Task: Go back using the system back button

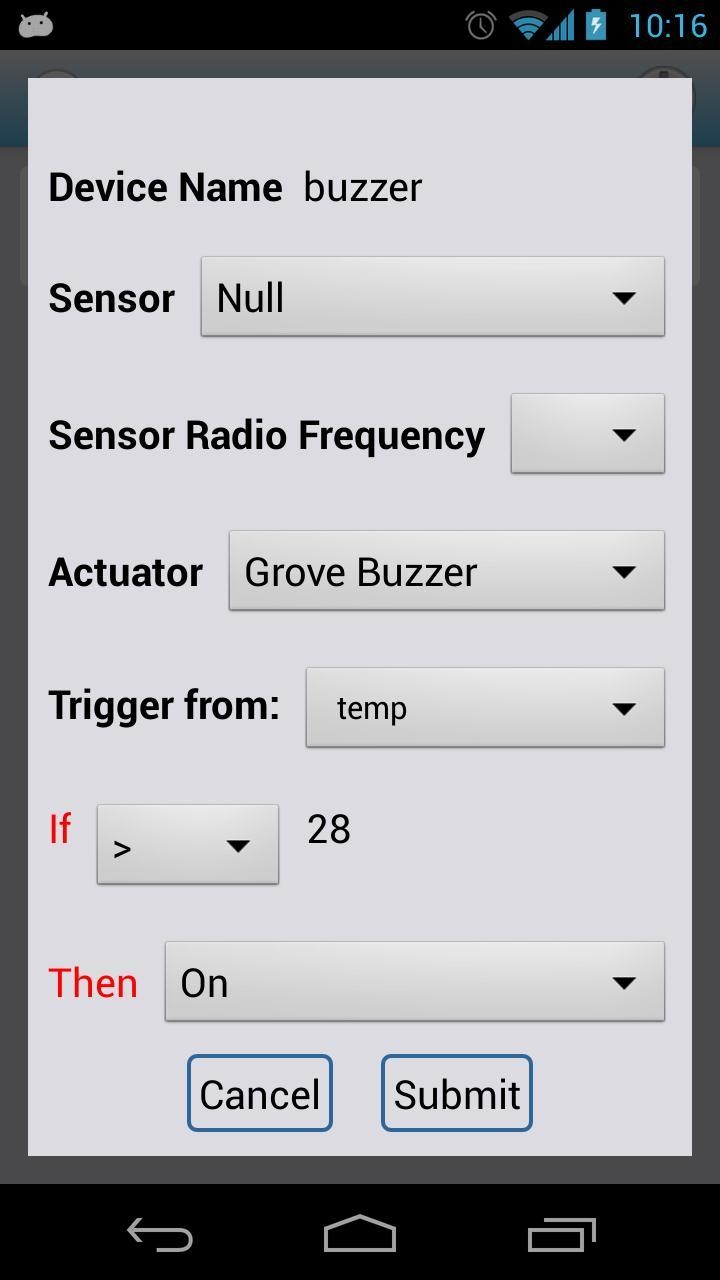Action: tap(160, 1234)
